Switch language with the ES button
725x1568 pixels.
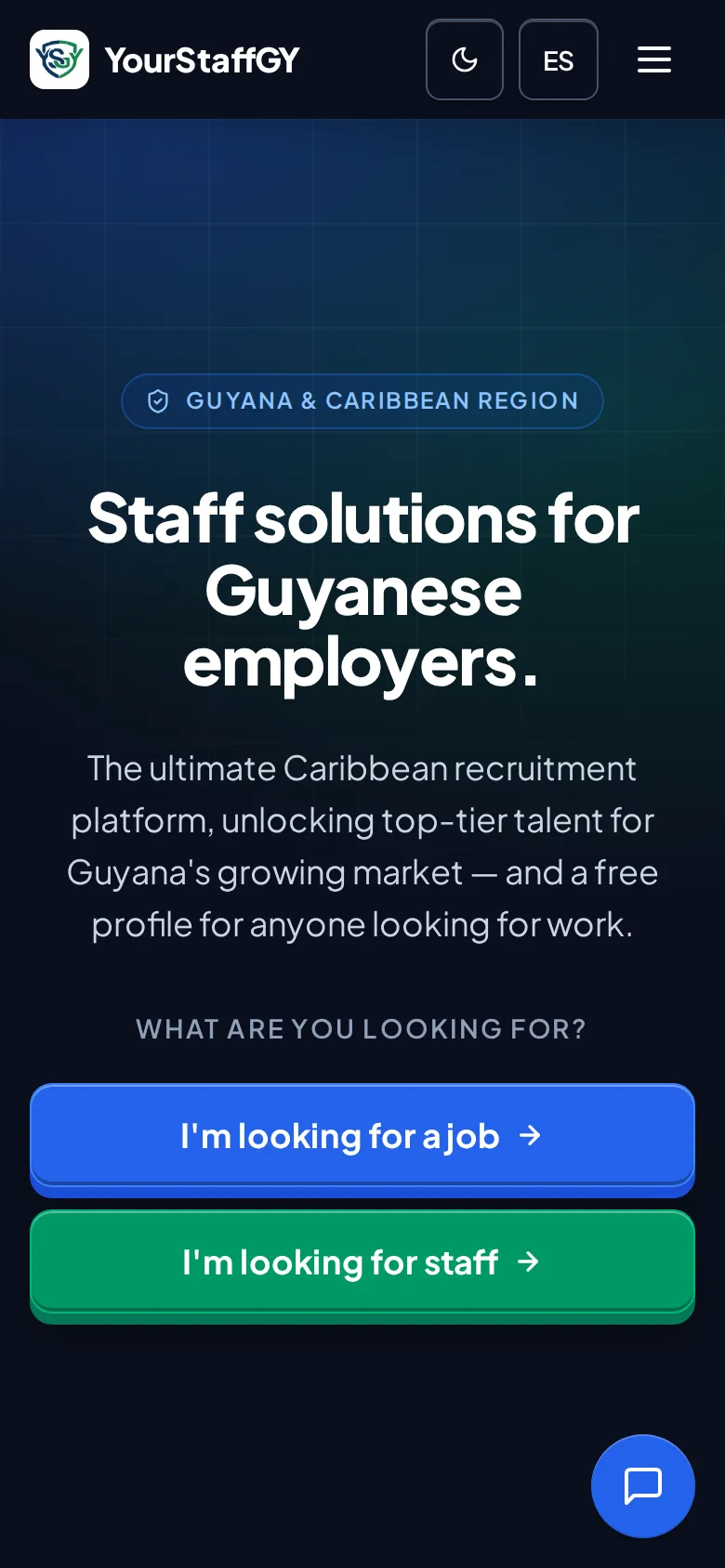pyautogui.click(x=559, y=59)
